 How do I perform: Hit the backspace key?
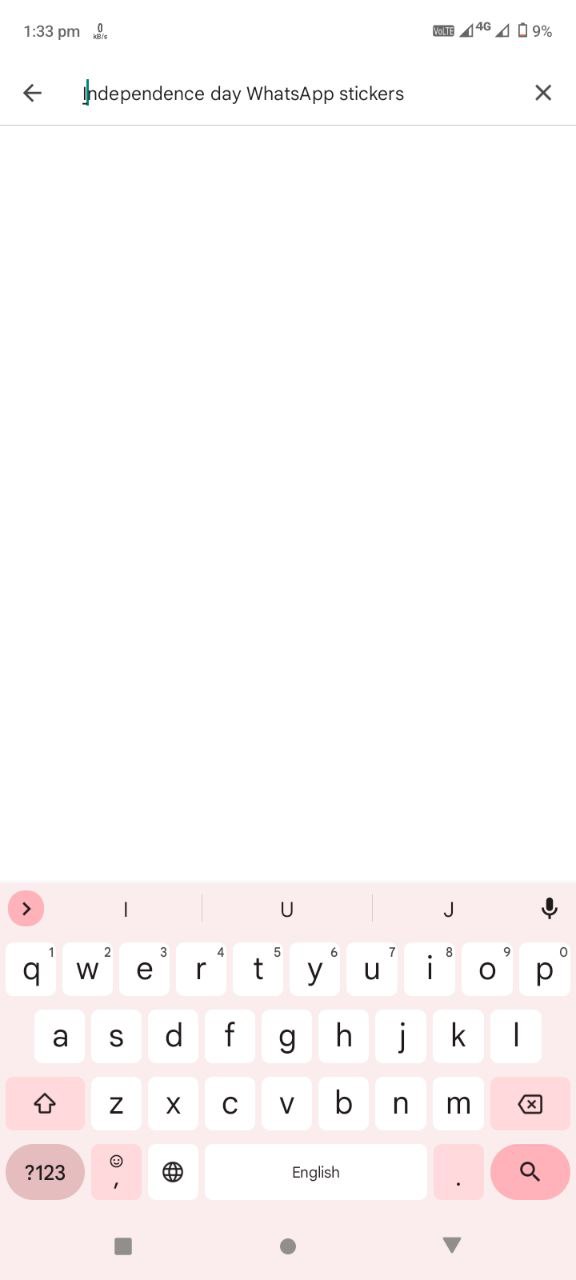tap(530, 1104)
